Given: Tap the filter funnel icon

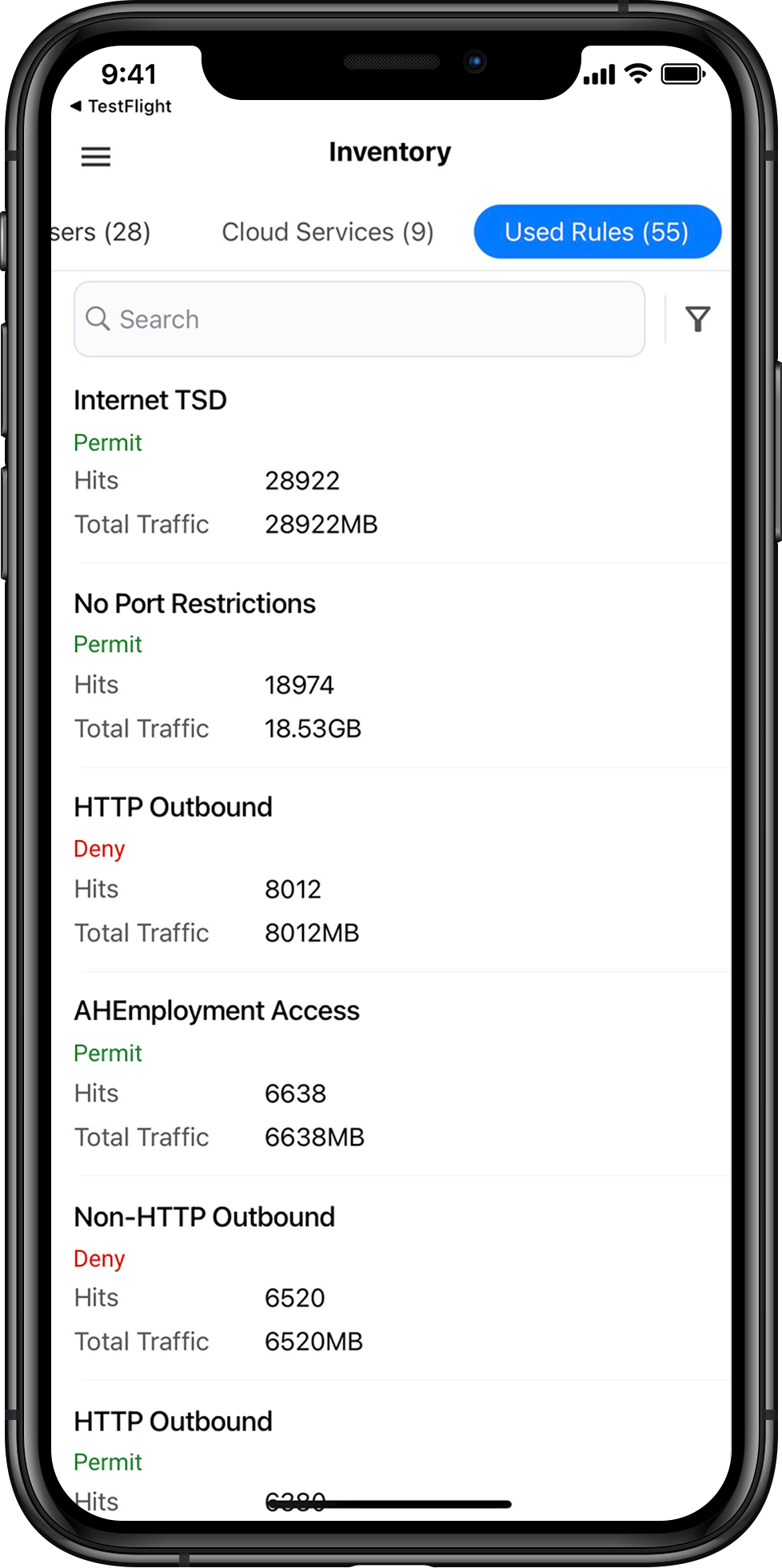Looking at the screenshot, I should coord(697,318).
